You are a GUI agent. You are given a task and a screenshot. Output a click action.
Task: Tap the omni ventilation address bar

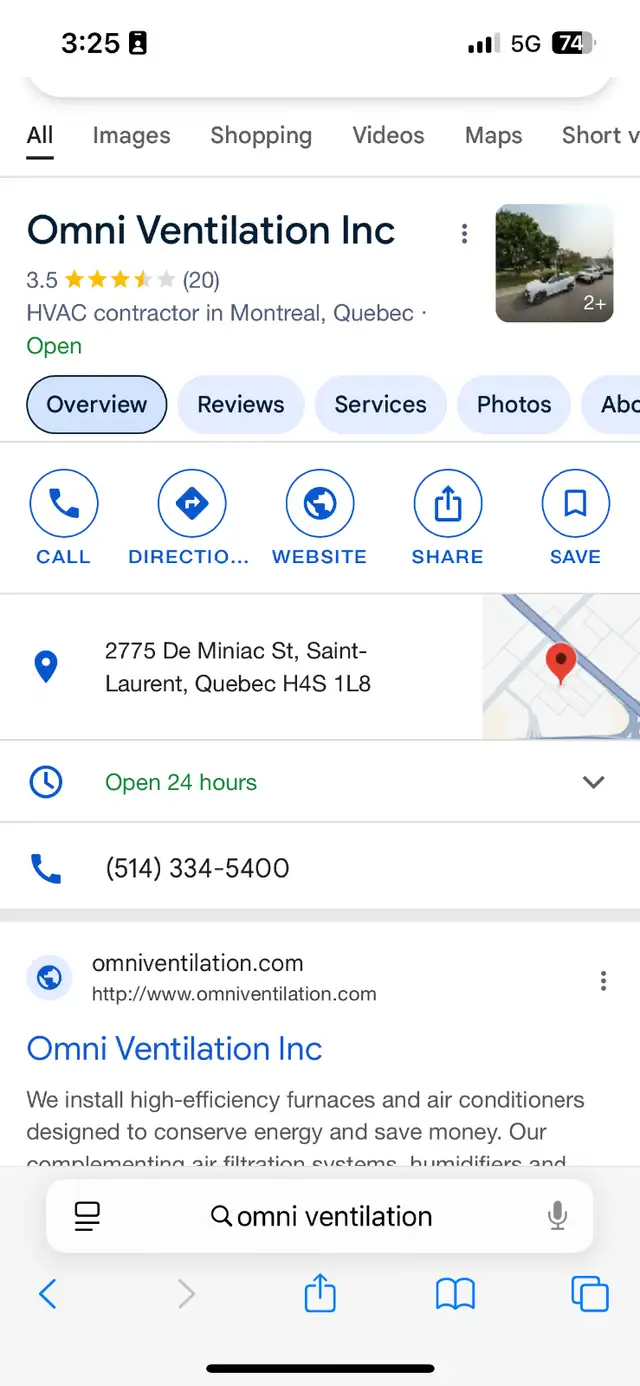(320, 1216)
